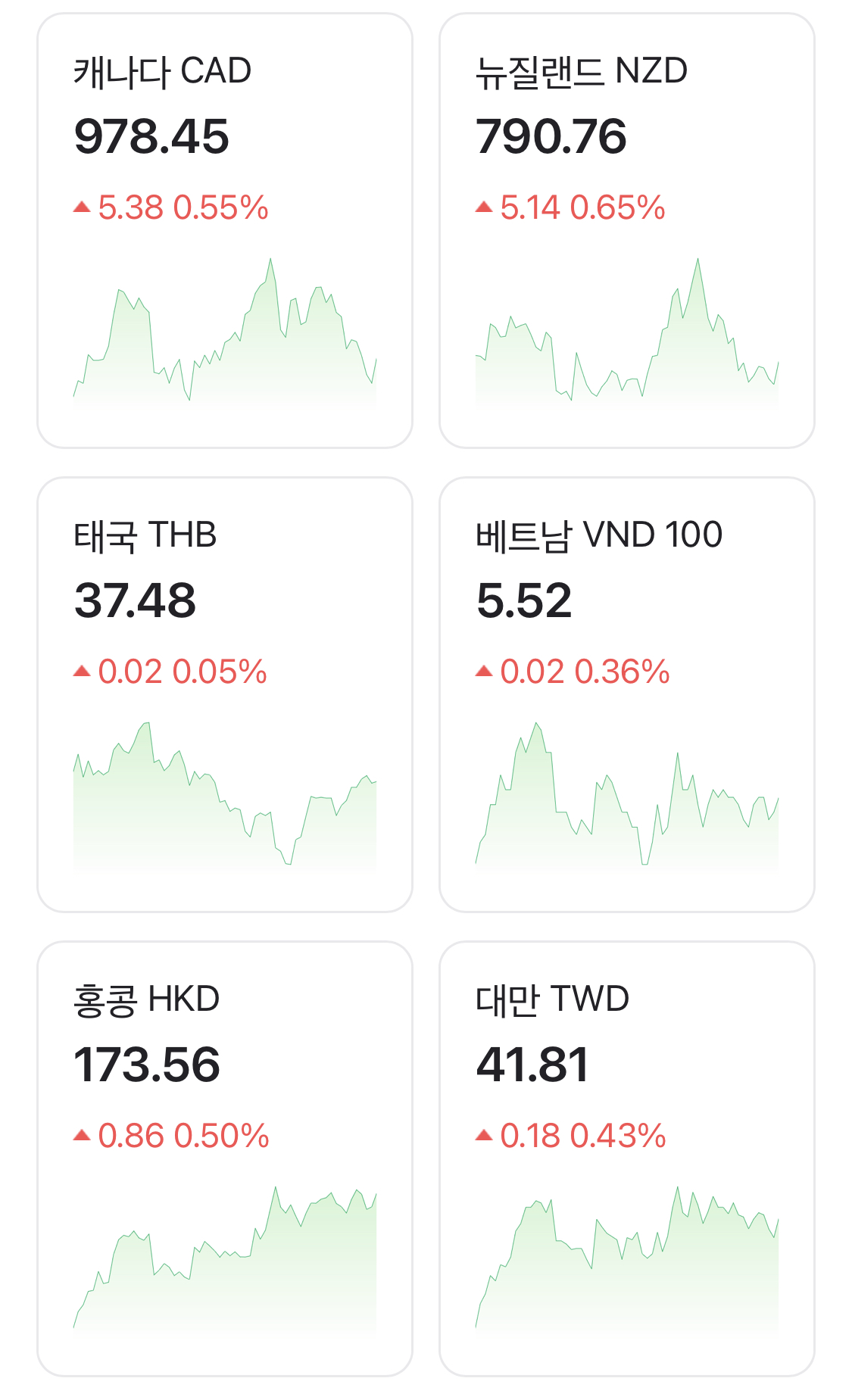Open the 뉴질랜드 NZD exchange rate card
Viewport: 852px width, 1400px height.
click(627, 230)
